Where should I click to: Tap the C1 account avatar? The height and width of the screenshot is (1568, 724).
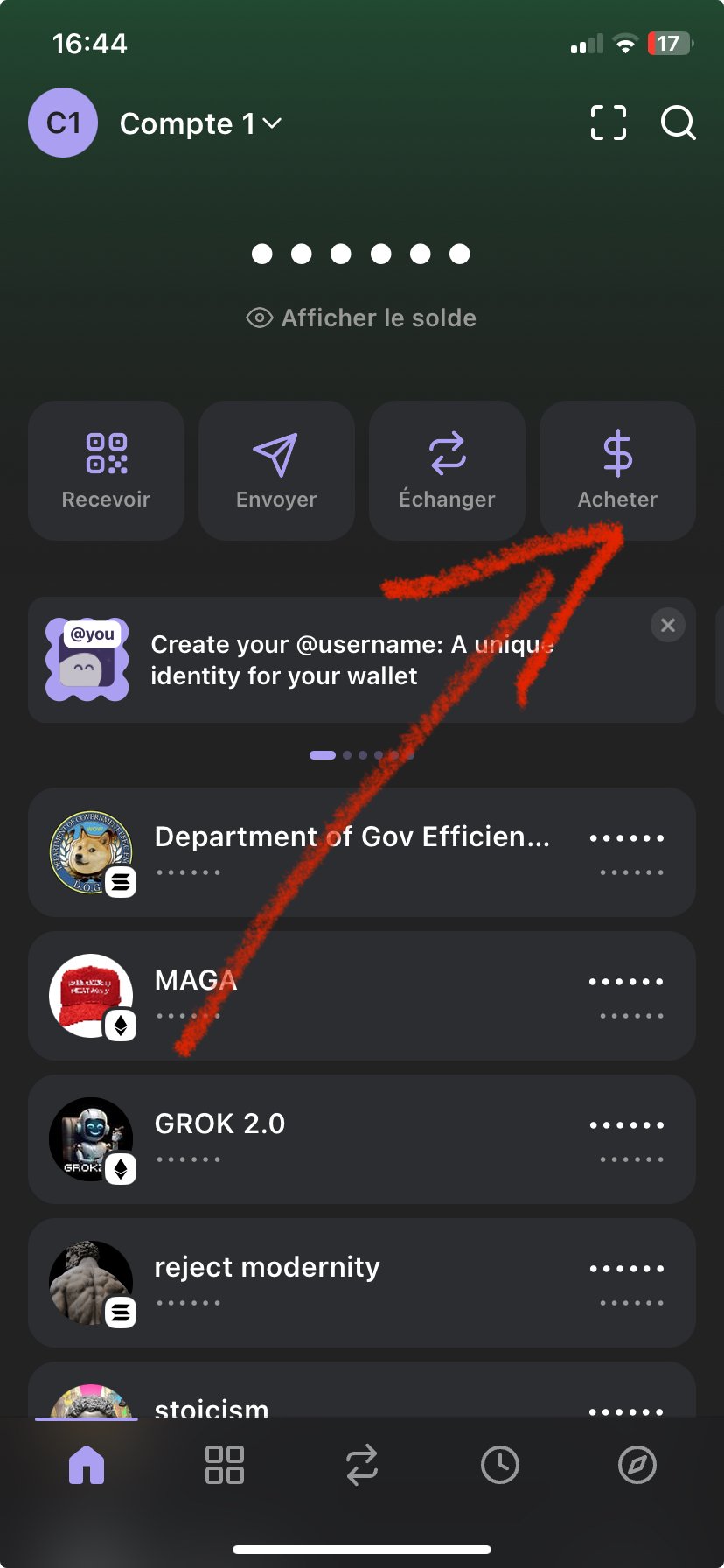point(63,122)
